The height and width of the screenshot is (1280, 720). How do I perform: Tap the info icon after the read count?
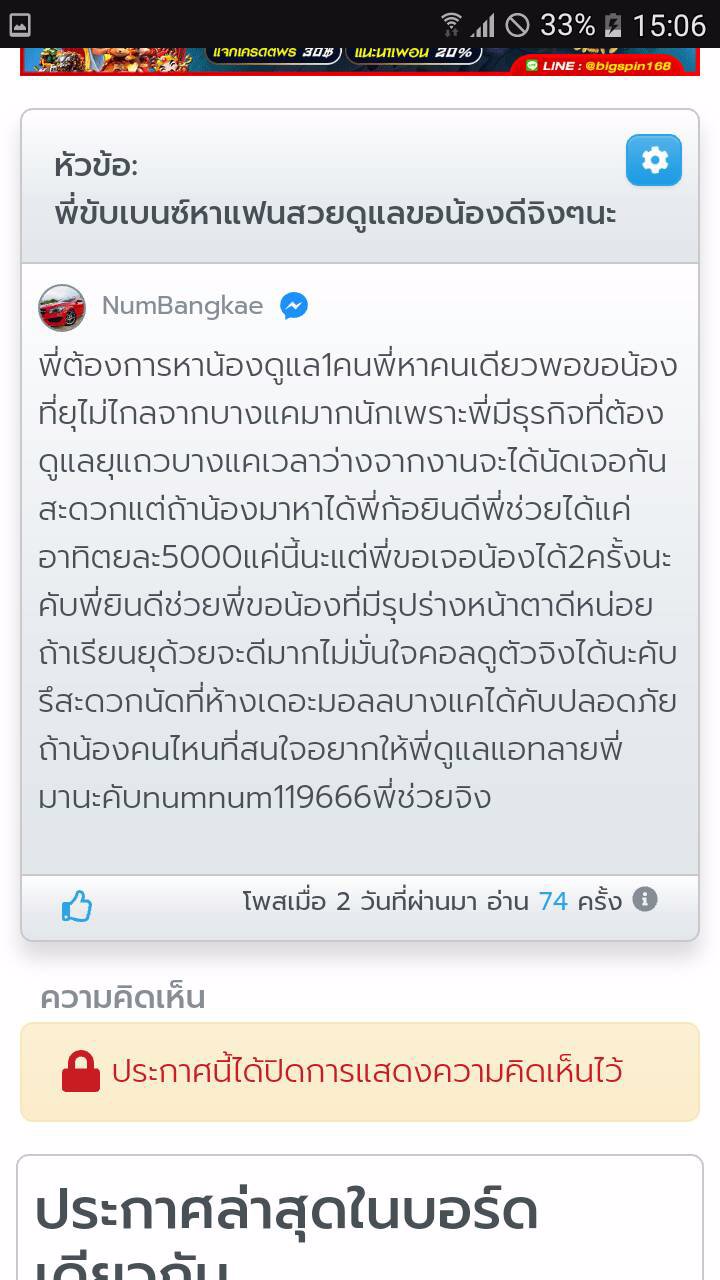(x=644, y=901)
